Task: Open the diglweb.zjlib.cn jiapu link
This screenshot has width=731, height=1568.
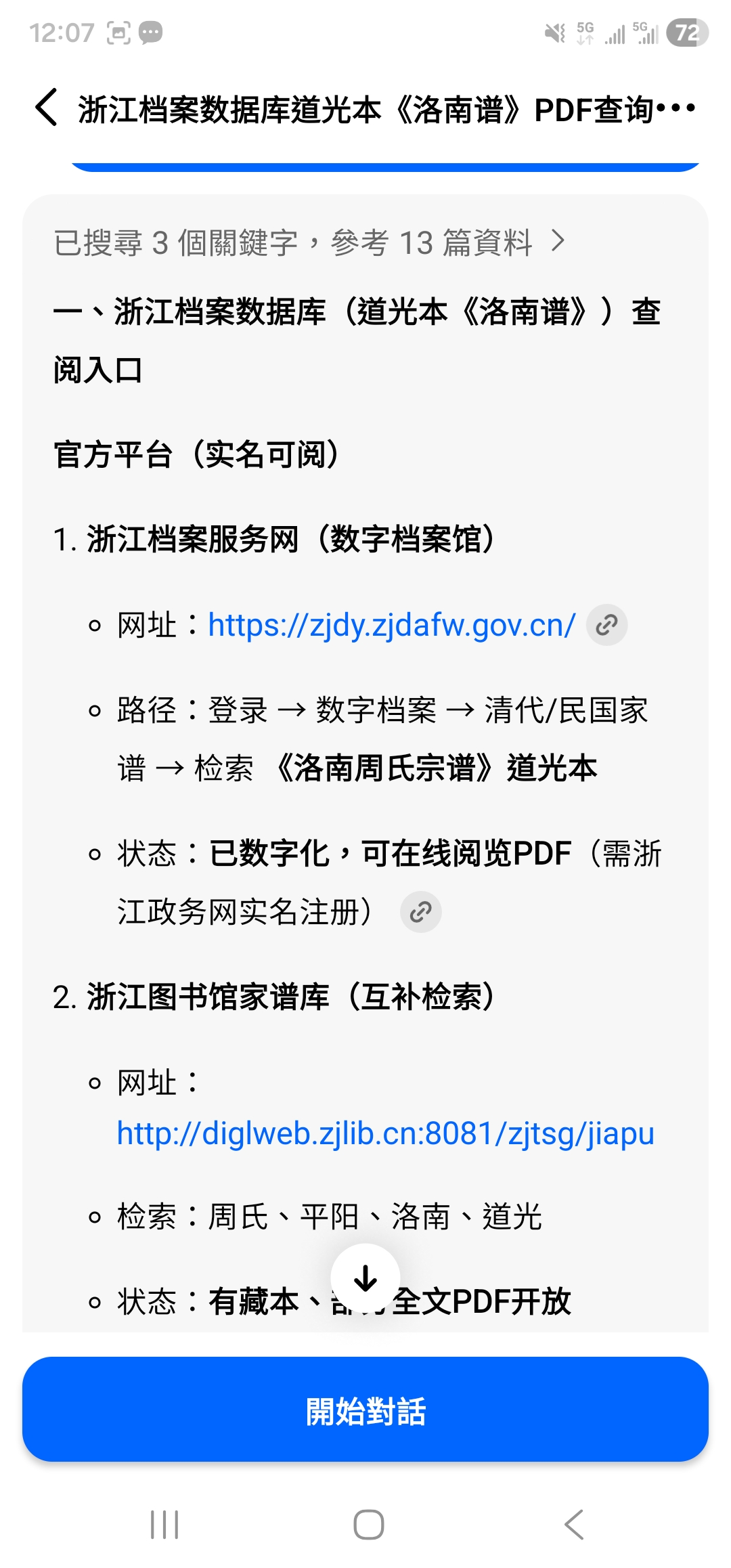Action: [x=385, y=1133]
